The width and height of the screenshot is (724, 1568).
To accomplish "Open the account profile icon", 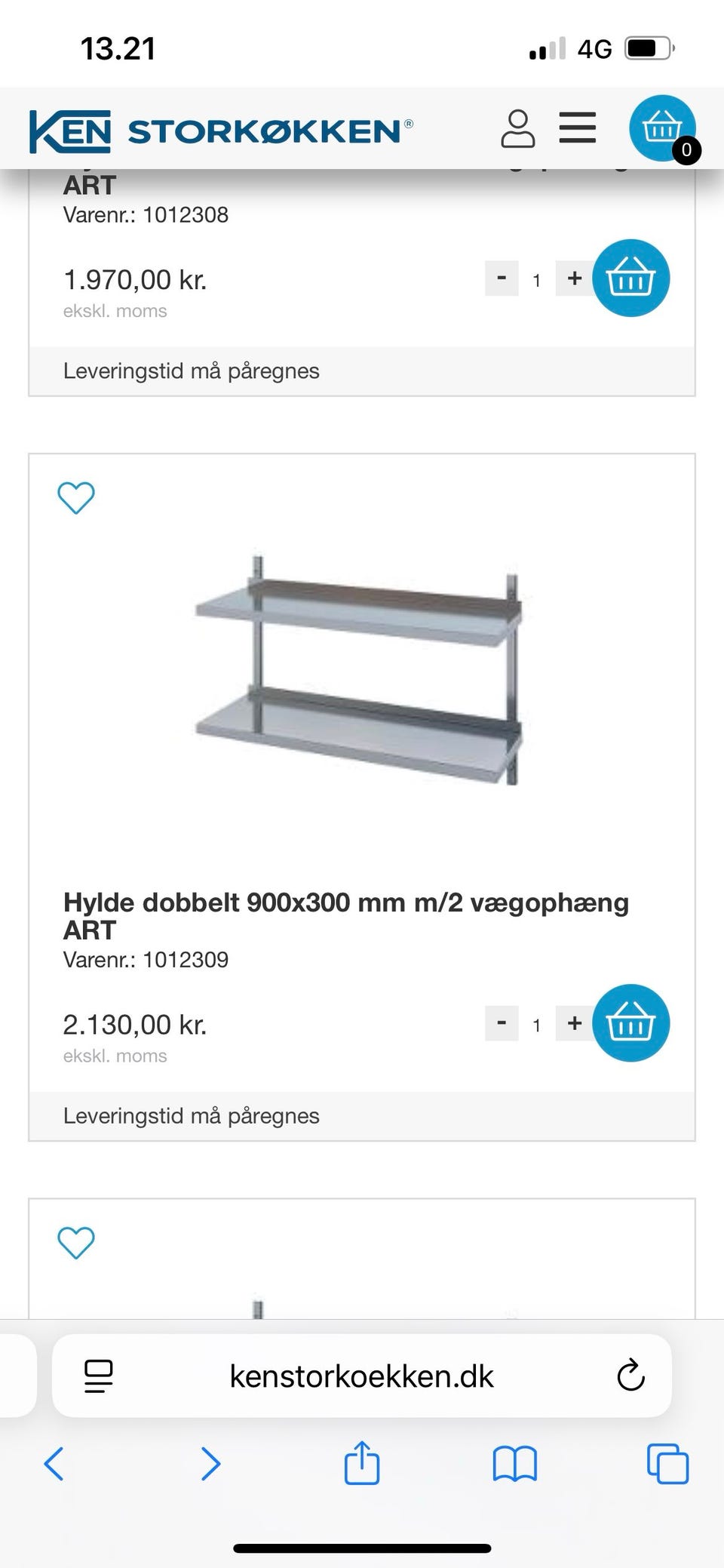I will pos(518,128).
